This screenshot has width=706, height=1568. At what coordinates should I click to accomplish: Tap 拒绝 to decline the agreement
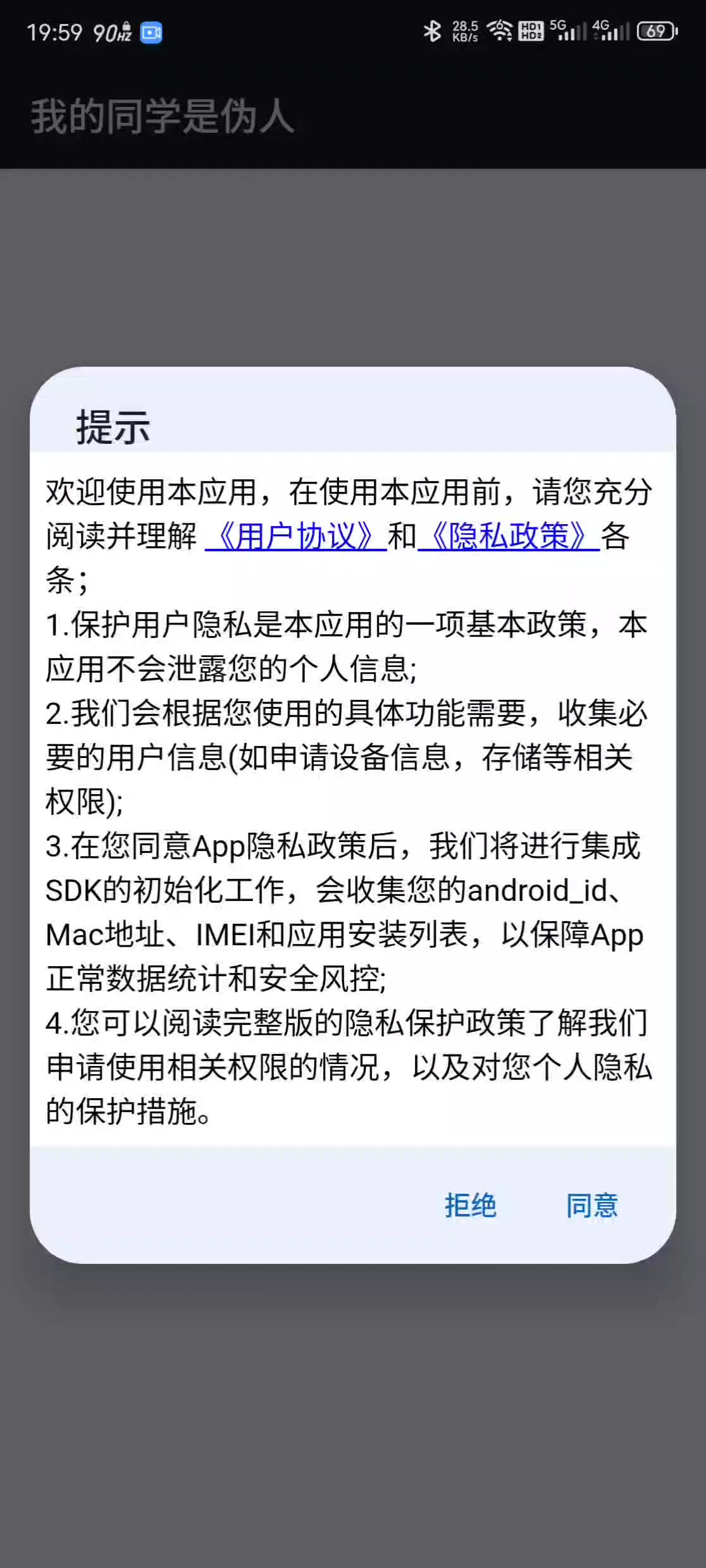pyautogui.click(x=470, y=1206)
